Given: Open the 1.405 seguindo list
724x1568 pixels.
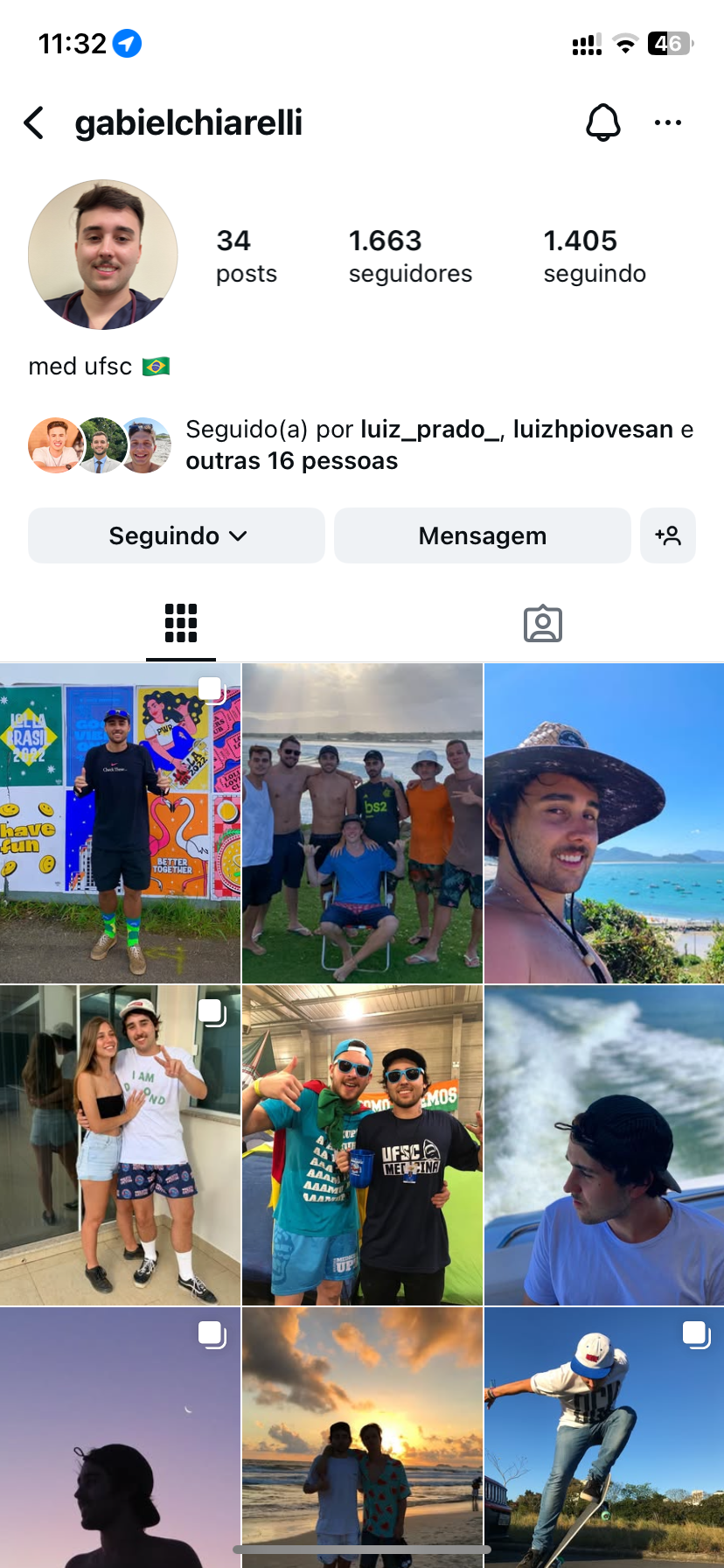Looking at the screenshot, I should pyautogui.click(x=595, y=255).
